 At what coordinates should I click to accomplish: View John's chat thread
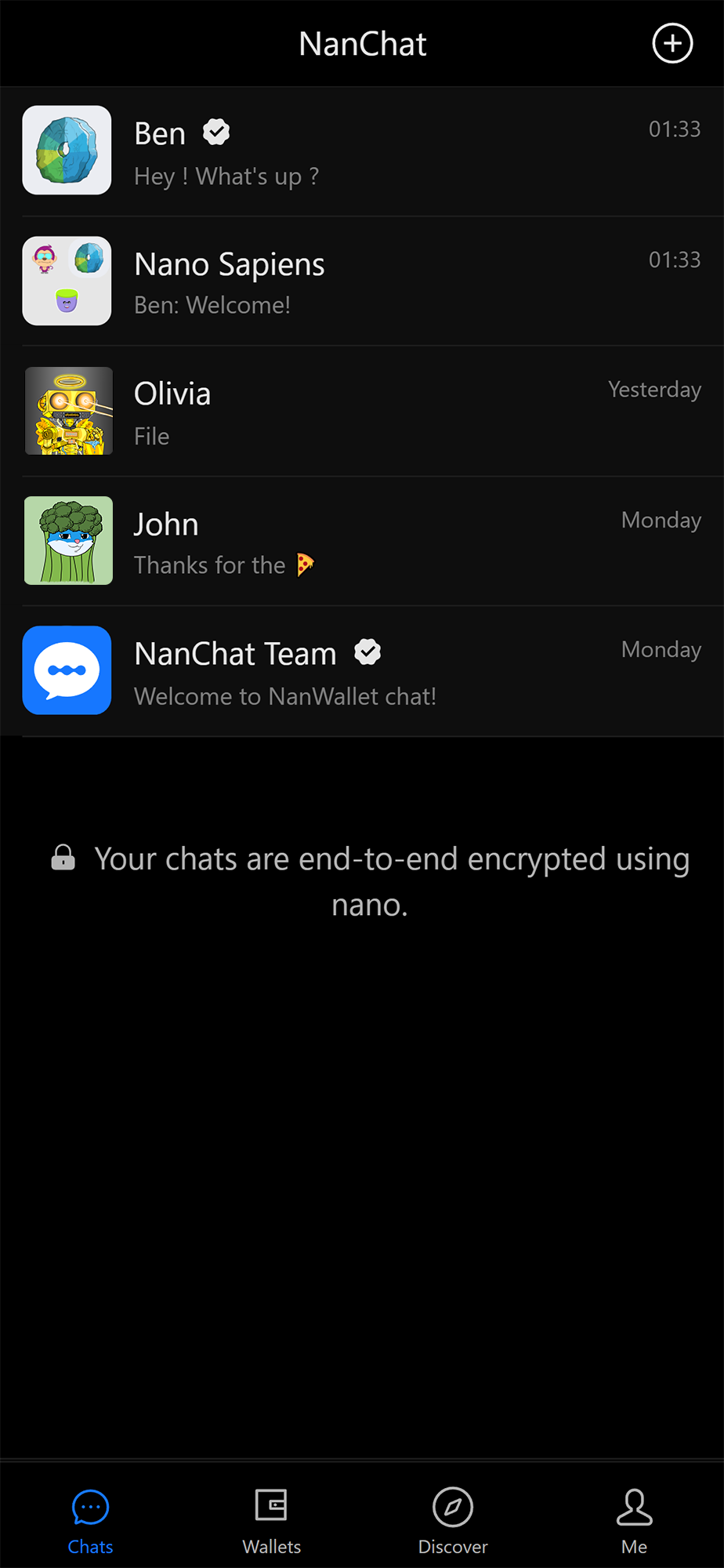360,541
